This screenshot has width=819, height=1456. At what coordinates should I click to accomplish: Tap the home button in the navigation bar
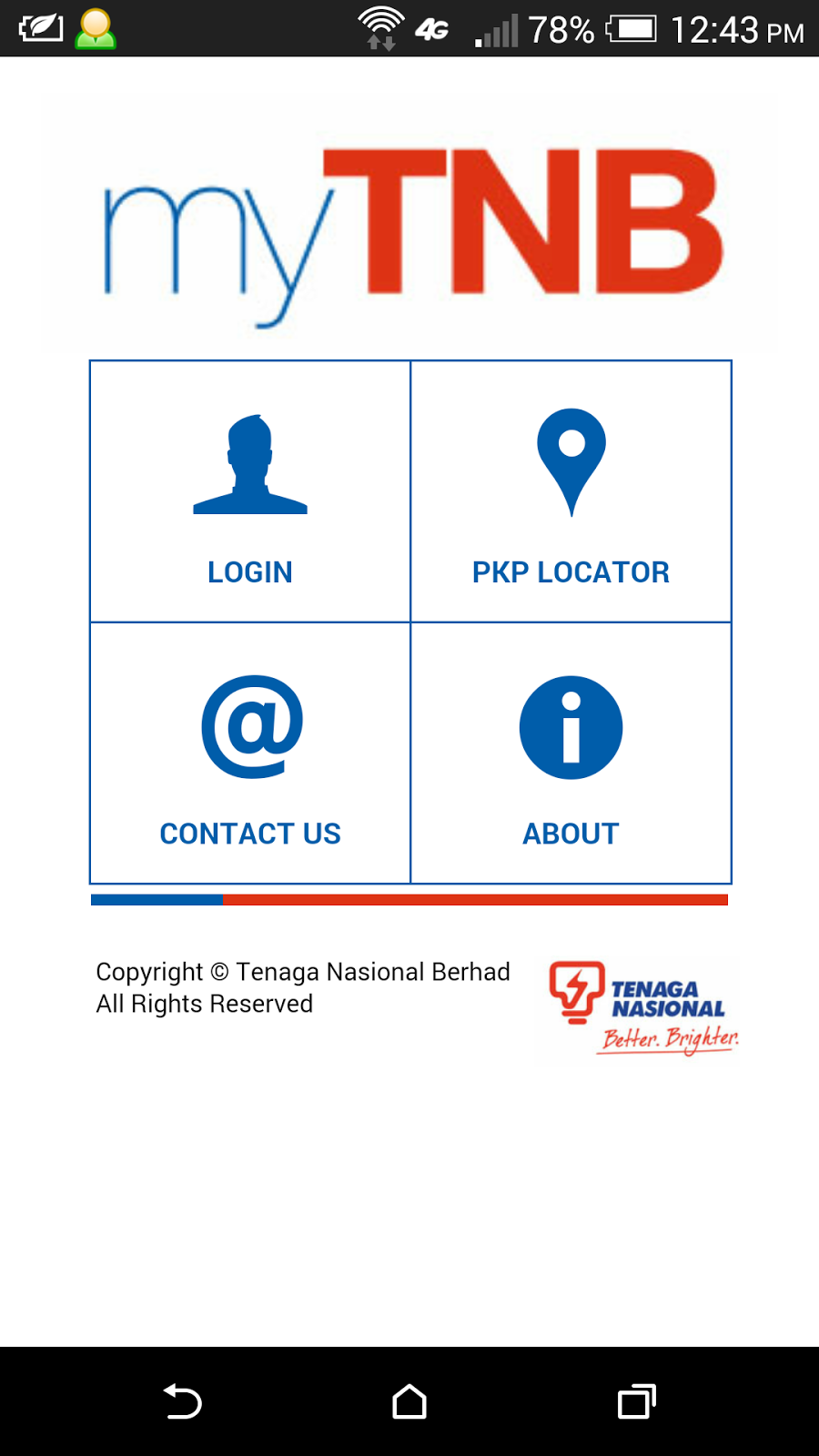(x=409, y=1401)
